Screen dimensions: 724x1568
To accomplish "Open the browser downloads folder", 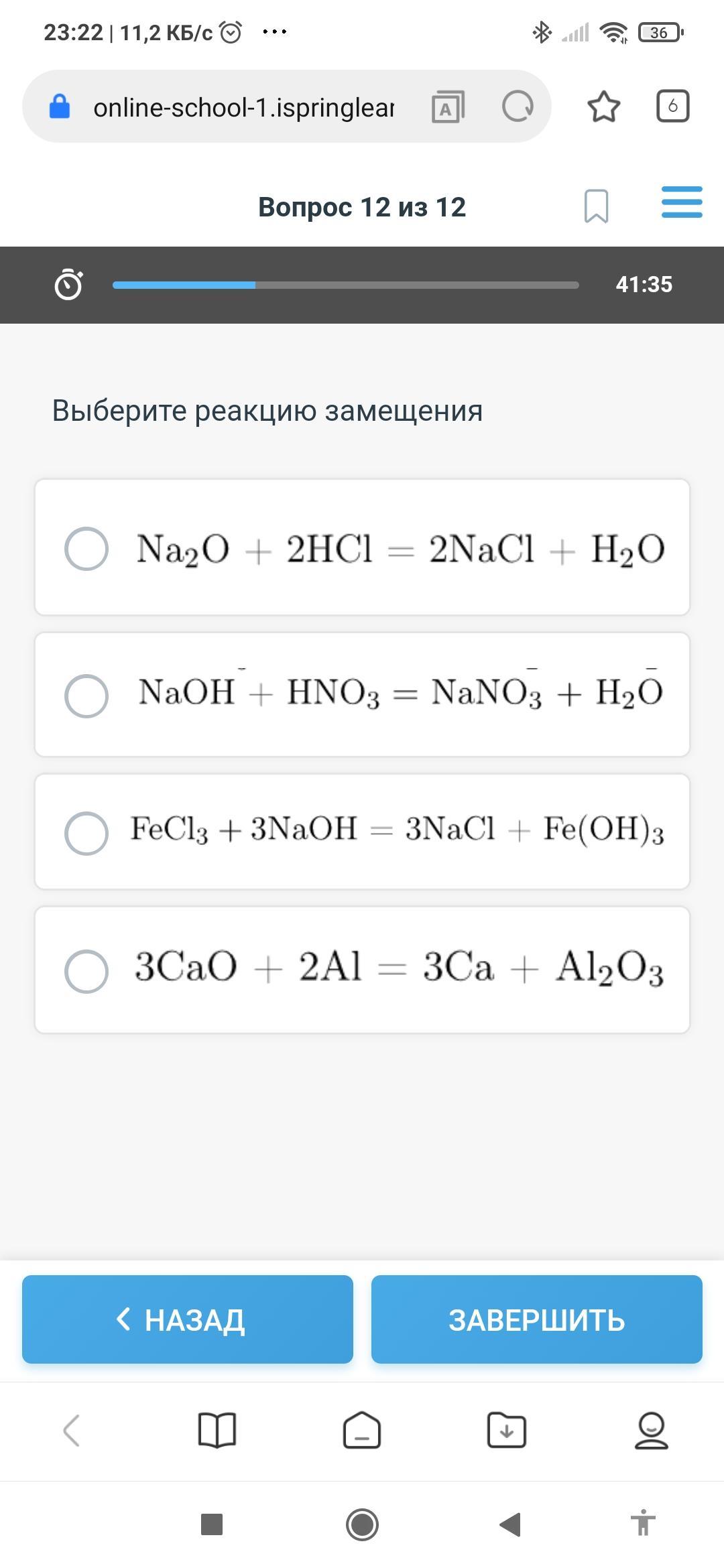I will (507, 1431).
